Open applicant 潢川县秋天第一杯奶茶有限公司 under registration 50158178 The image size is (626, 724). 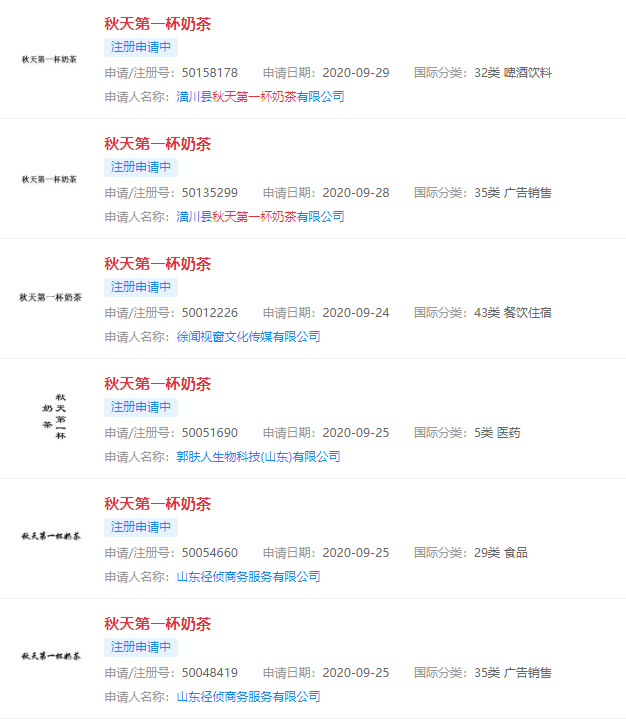tap(260, 97)
